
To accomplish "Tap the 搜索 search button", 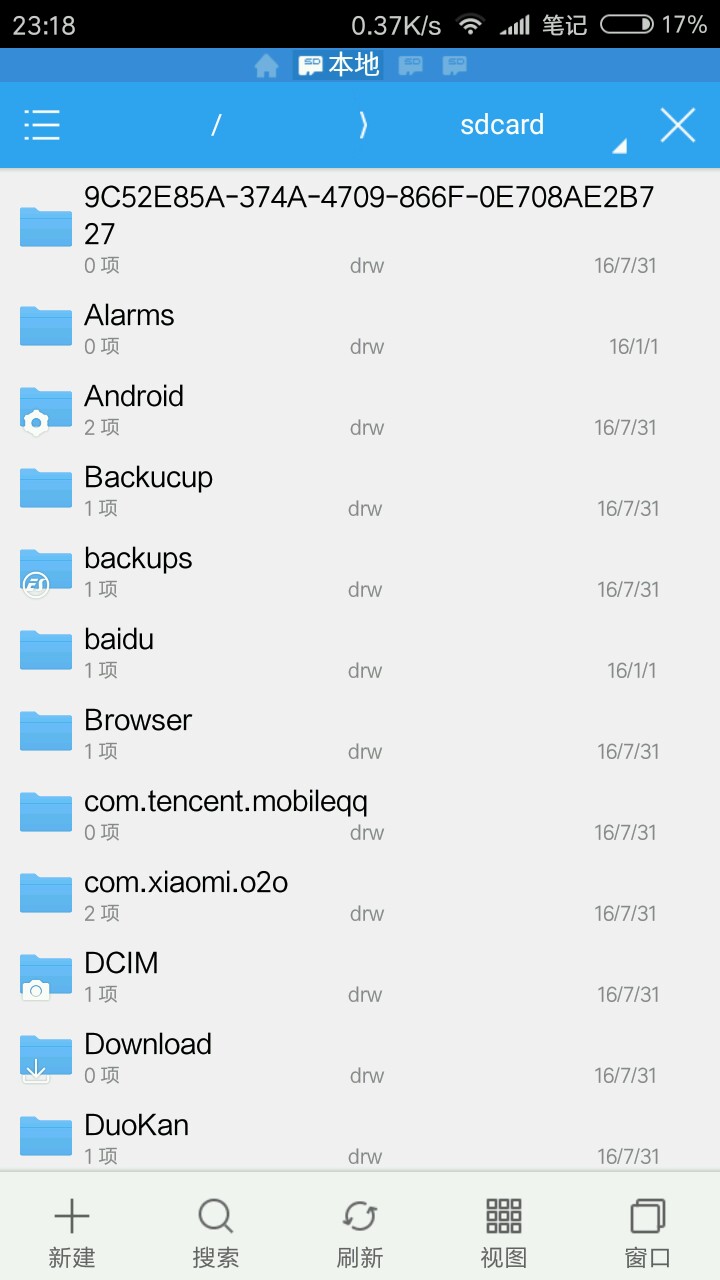I will point(216,1231).
